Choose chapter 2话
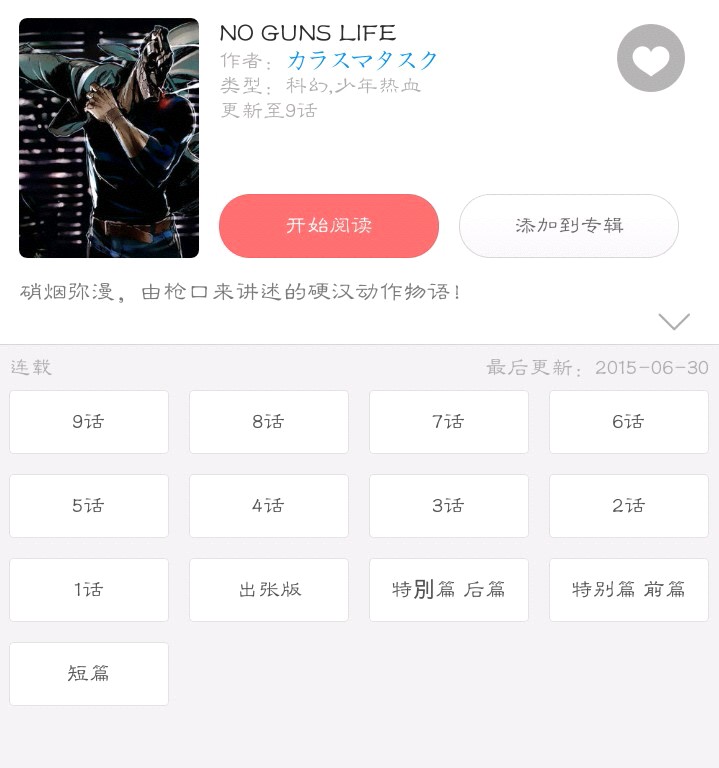The height and width of the screenshot is (768, 719). click(x=629, y=506)
